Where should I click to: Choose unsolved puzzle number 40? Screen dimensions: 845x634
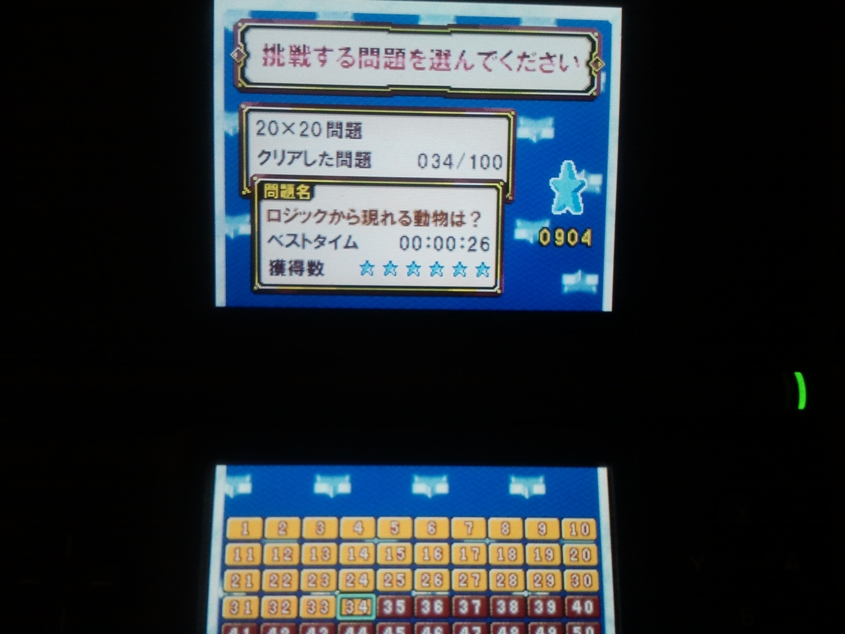581,607
